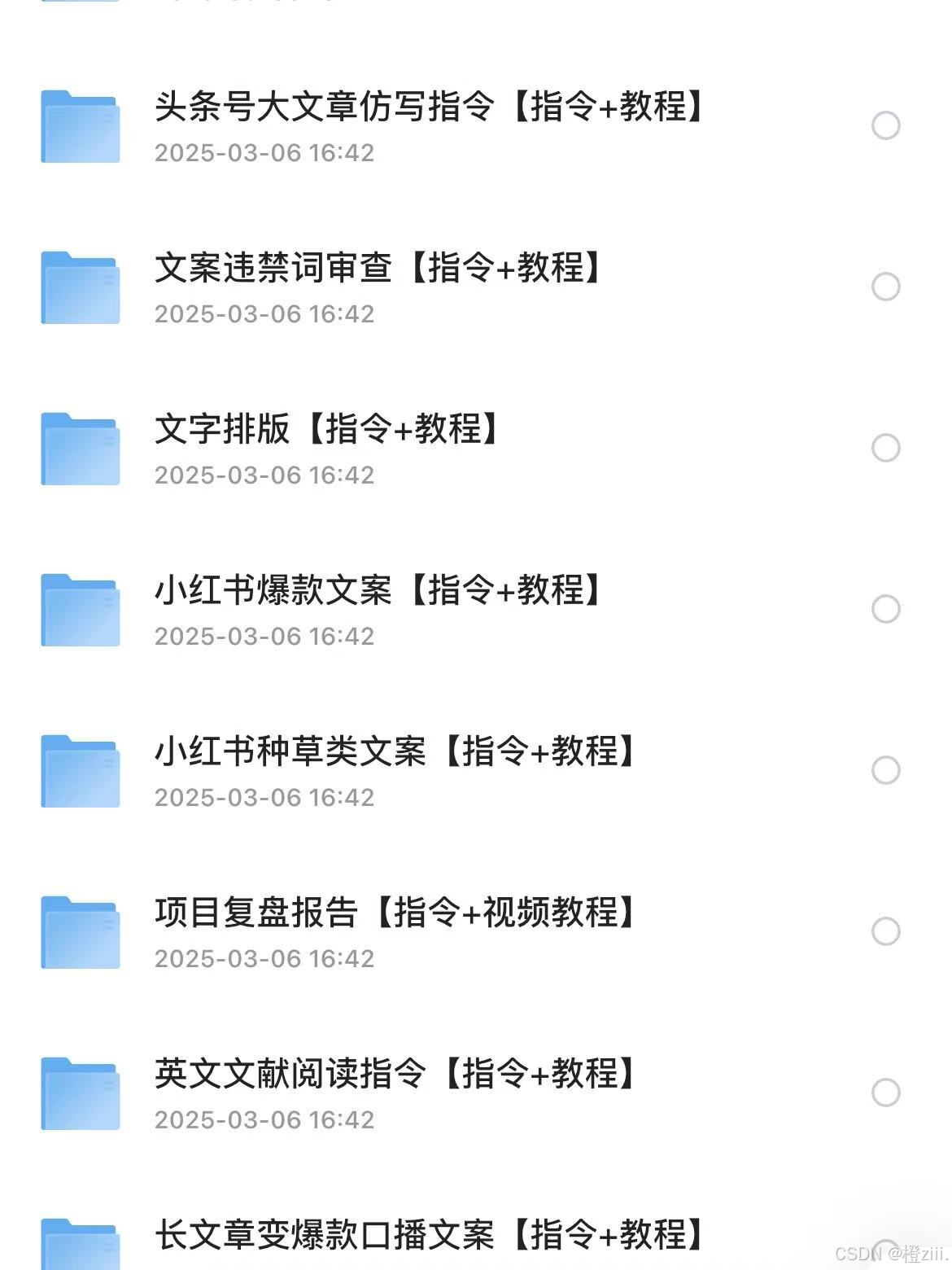This screenshot has width=952, height=1270.
Task: Select the 英文文献阅读指令 folder circle
Action: pyautogui.click(x=885, y=1093)
